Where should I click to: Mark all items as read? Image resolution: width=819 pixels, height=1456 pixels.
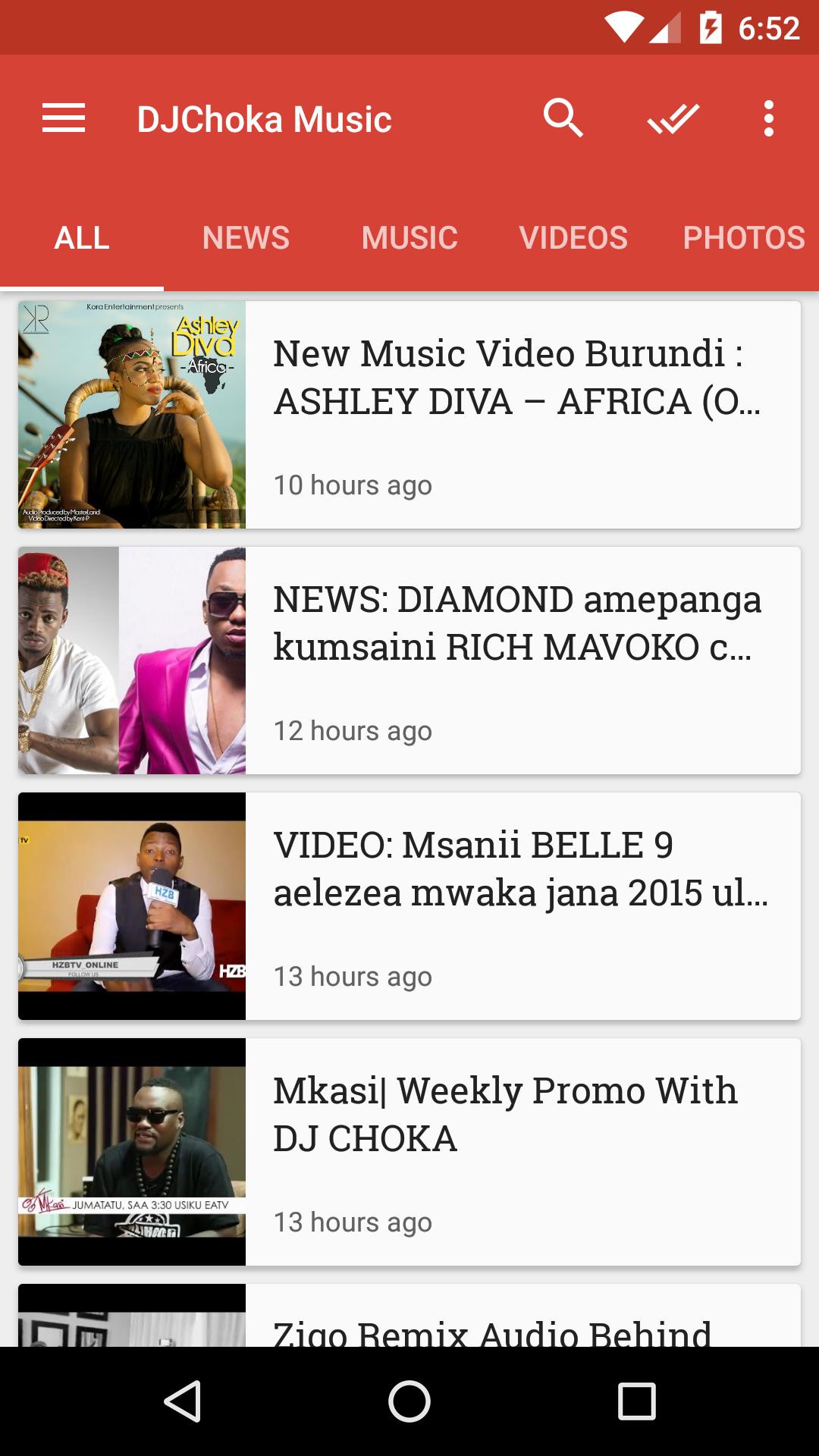point(673,118)
